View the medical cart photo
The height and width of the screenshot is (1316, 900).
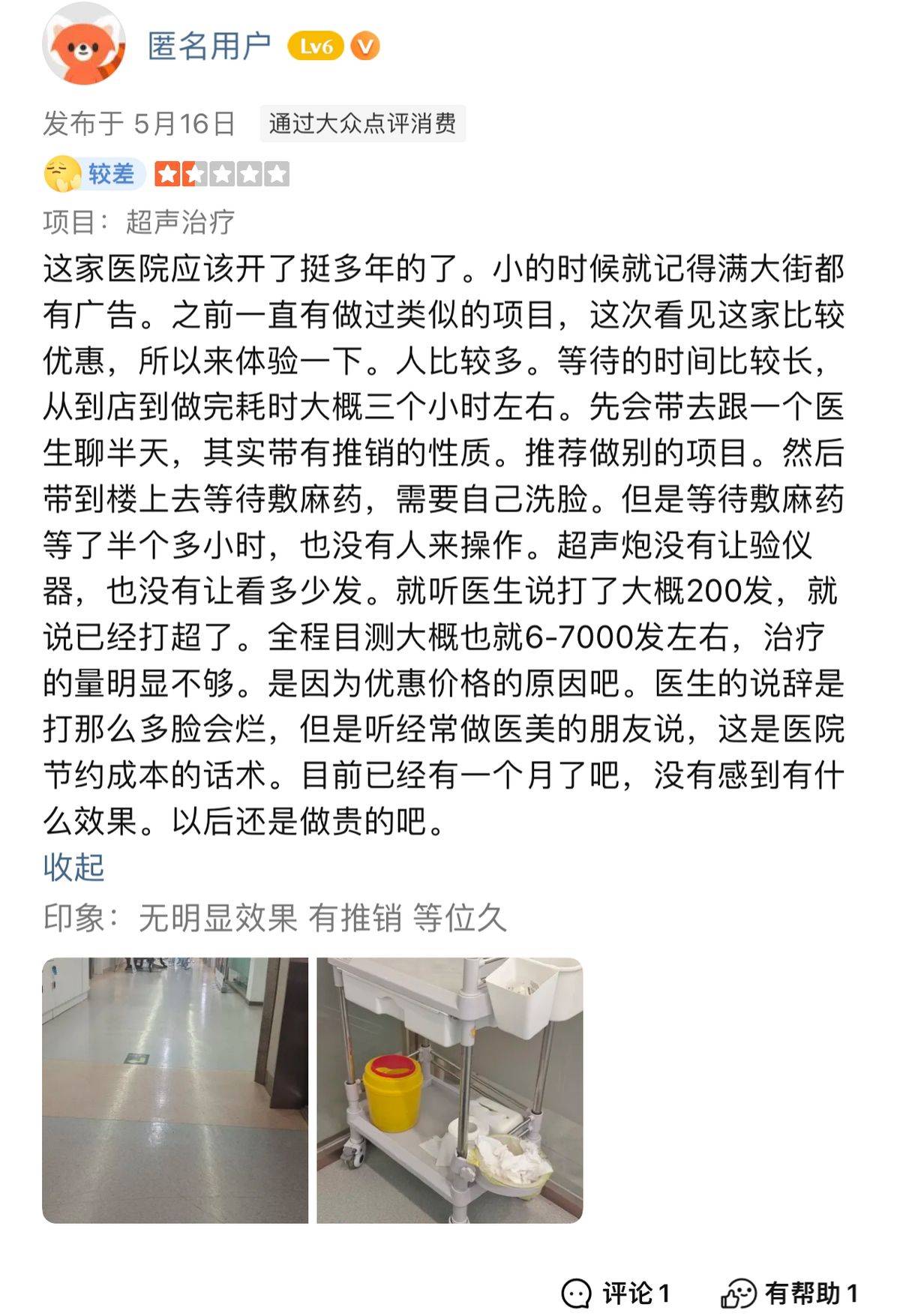[x=449, y=1090]
